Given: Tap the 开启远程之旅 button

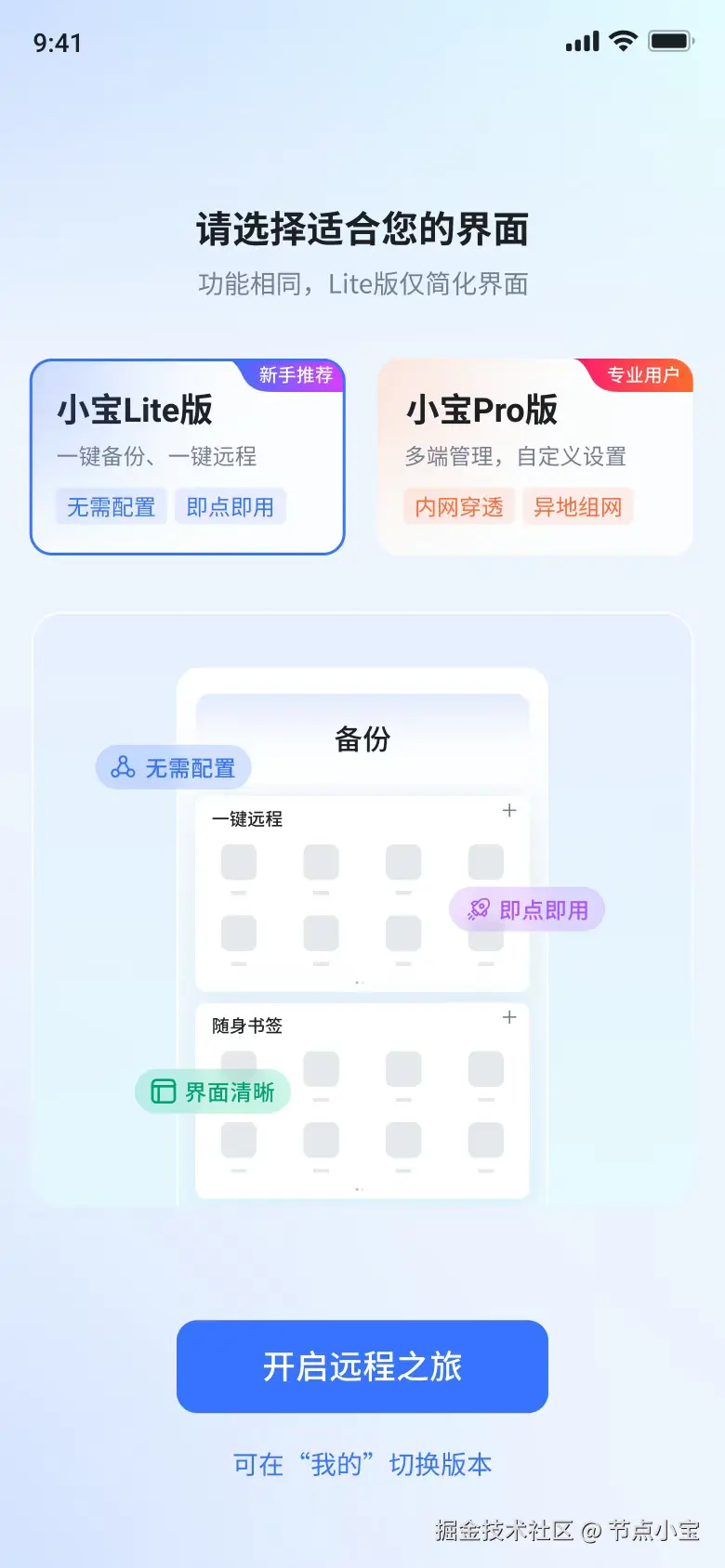Looking at the screenshot, I should (362, 1366).
